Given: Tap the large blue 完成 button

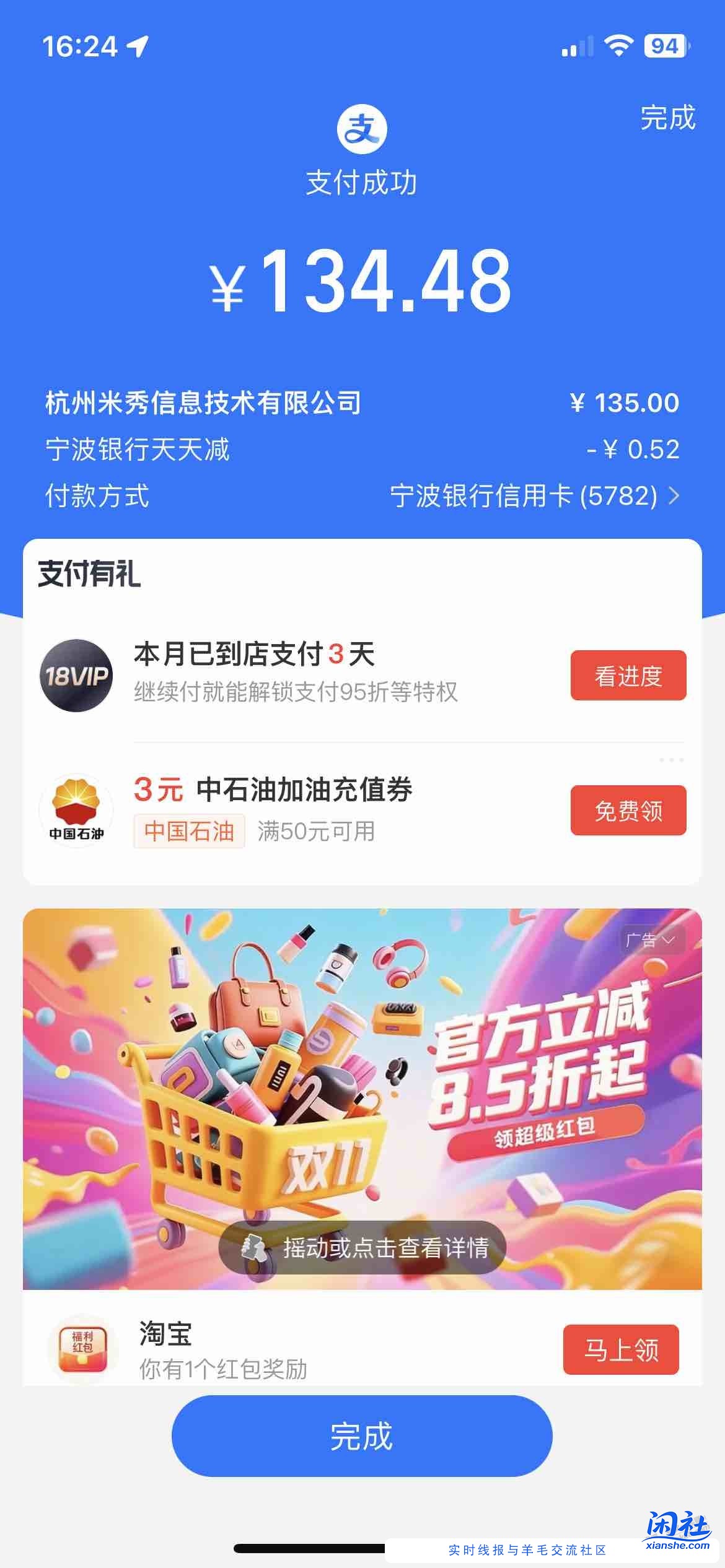Looking at the screenshot, I should [361, 1436].
